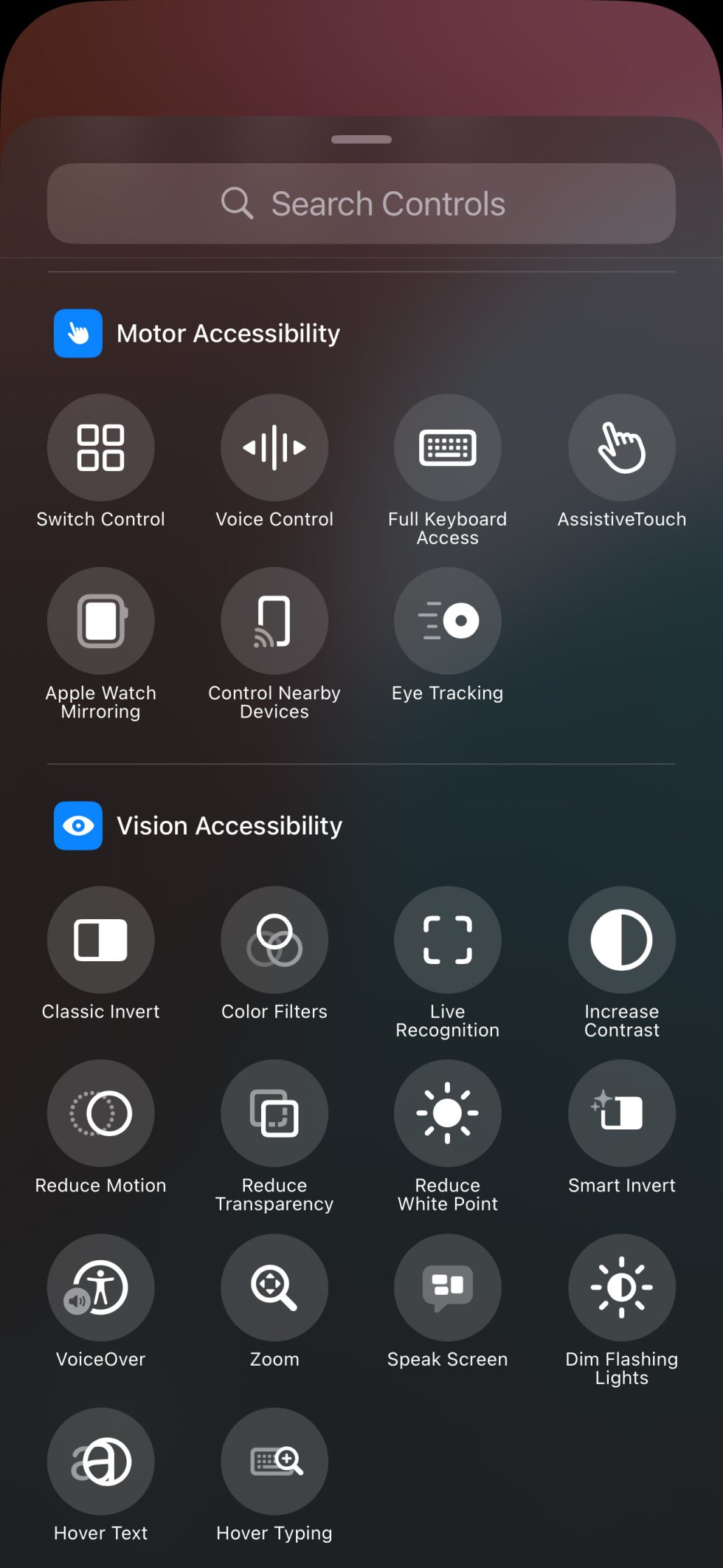Tap the Search Controls field
This screenshot has height=1568, width=723.
[361, 203]
